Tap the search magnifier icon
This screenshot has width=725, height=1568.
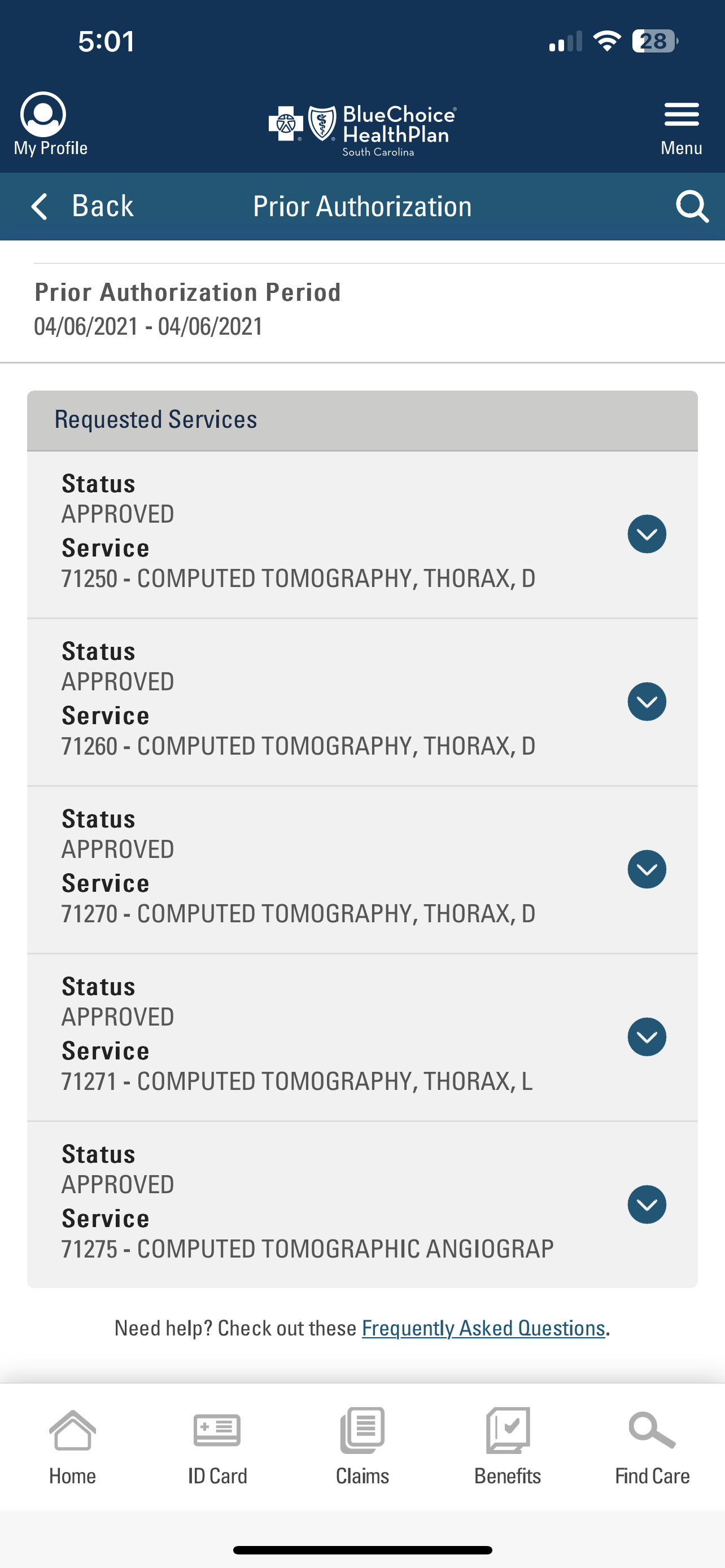(692, 207)
